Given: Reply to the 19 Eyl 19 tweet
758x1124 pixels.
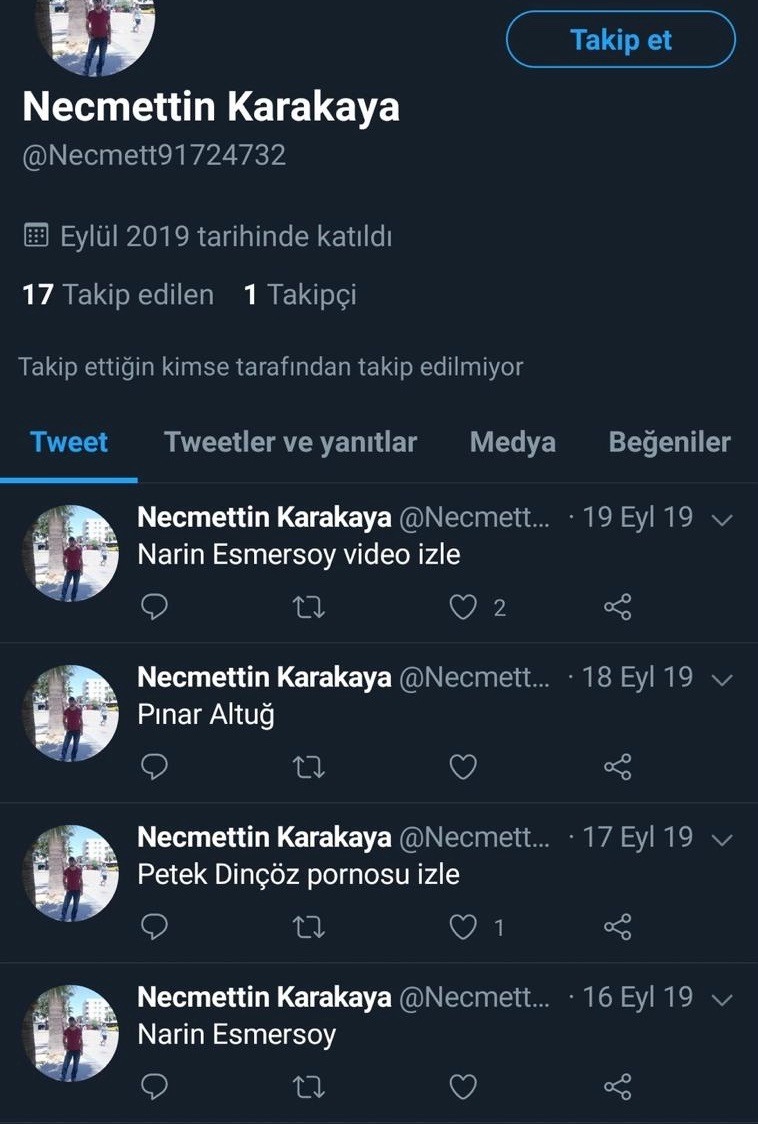Looking at the screenshot, I should point(153,607).
